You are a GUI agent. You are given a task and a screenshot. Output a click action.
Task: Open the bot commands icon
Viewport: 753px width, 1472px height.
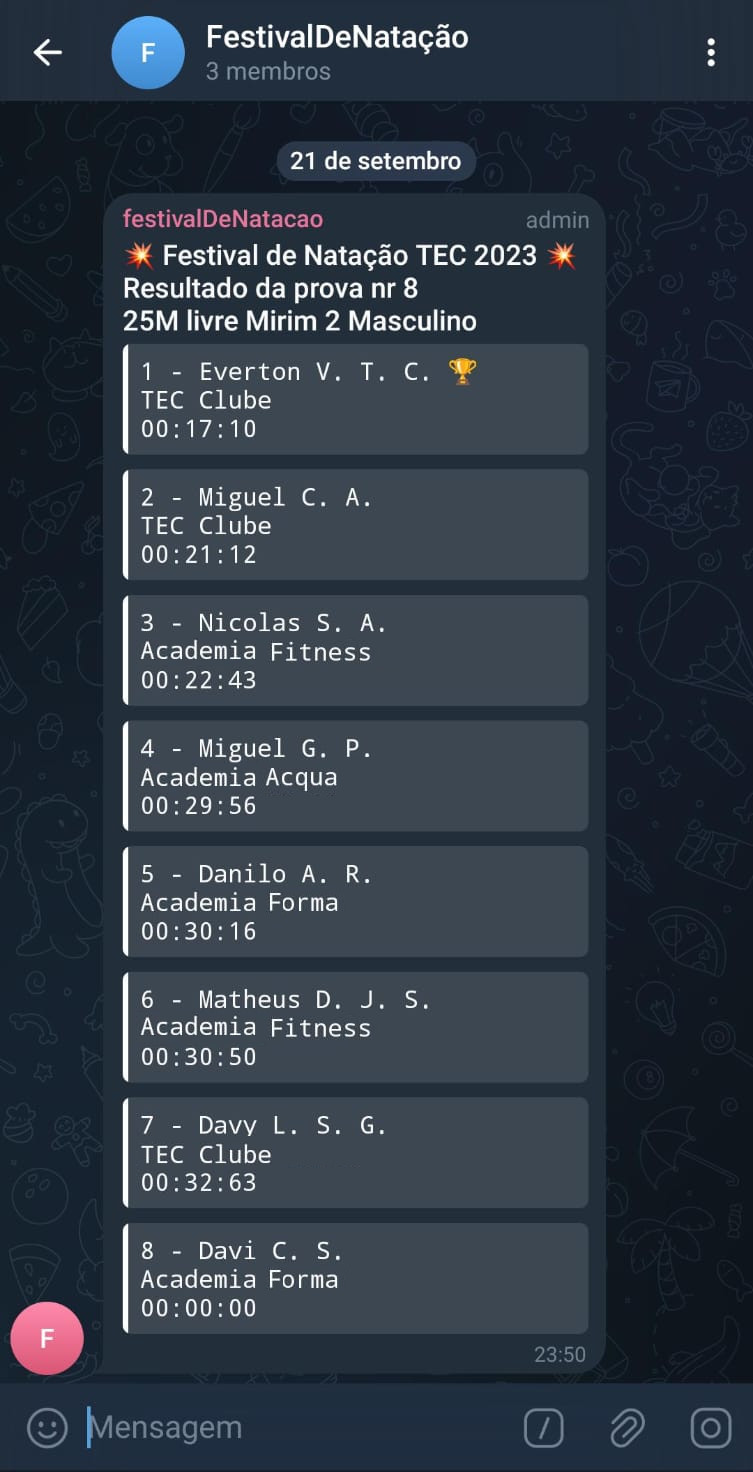click(x=543, y=1427)
